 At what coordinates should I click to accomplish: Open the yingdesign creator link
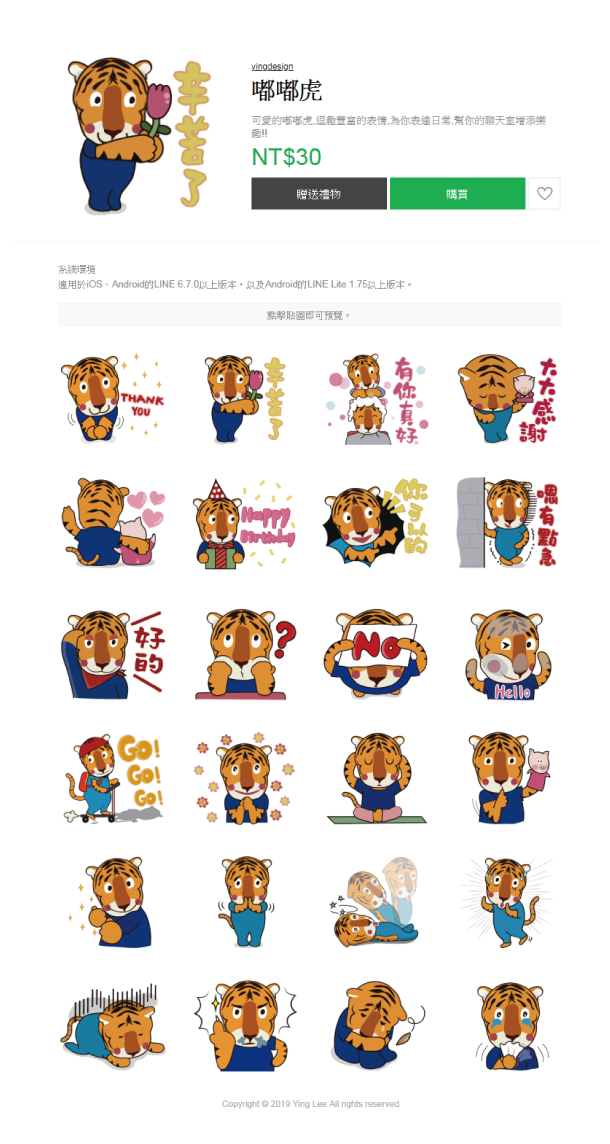tap(272, 67)
